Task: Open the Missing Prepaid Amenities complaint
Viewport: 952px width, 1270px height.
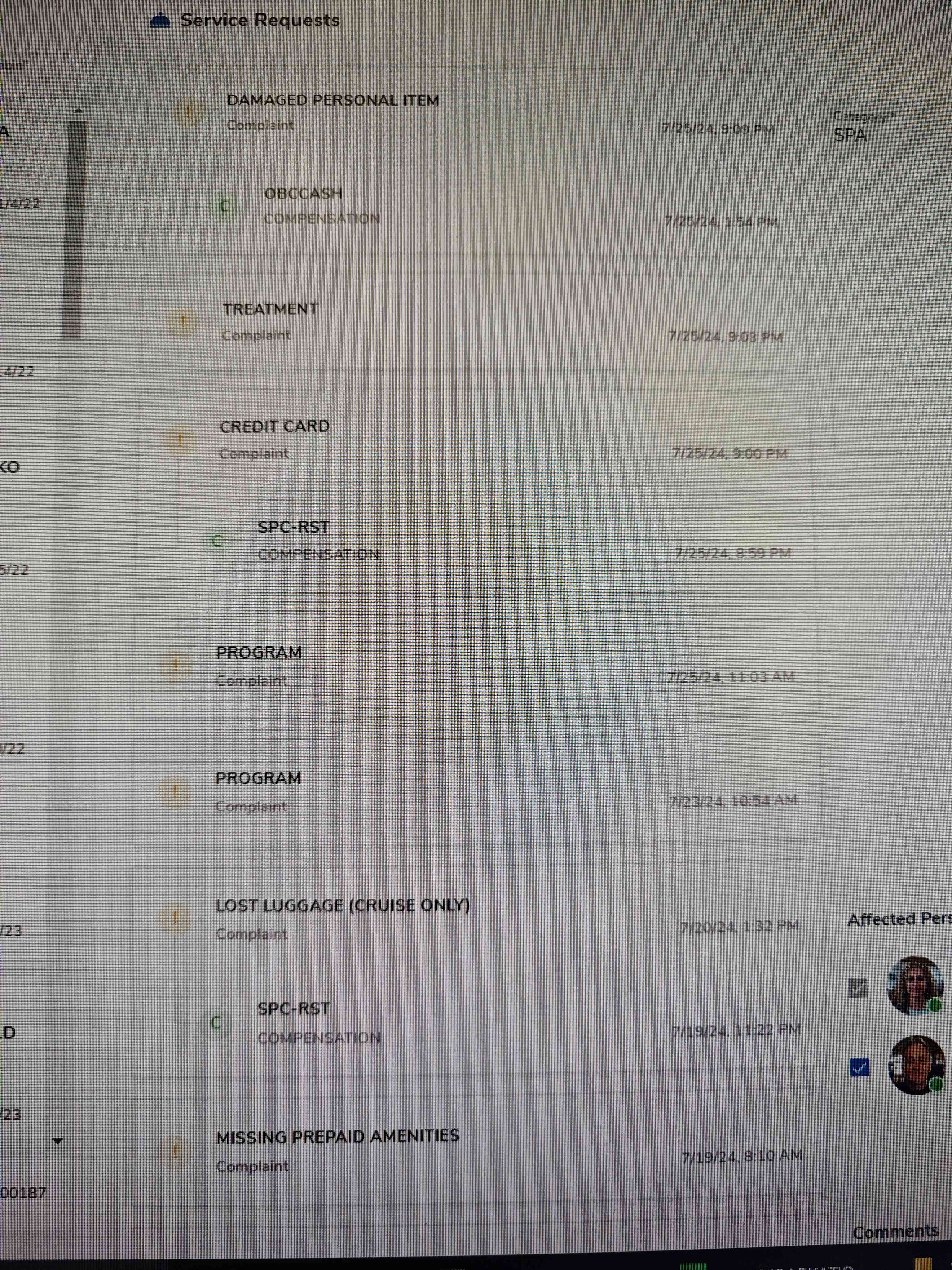Action: [337, 1137]
